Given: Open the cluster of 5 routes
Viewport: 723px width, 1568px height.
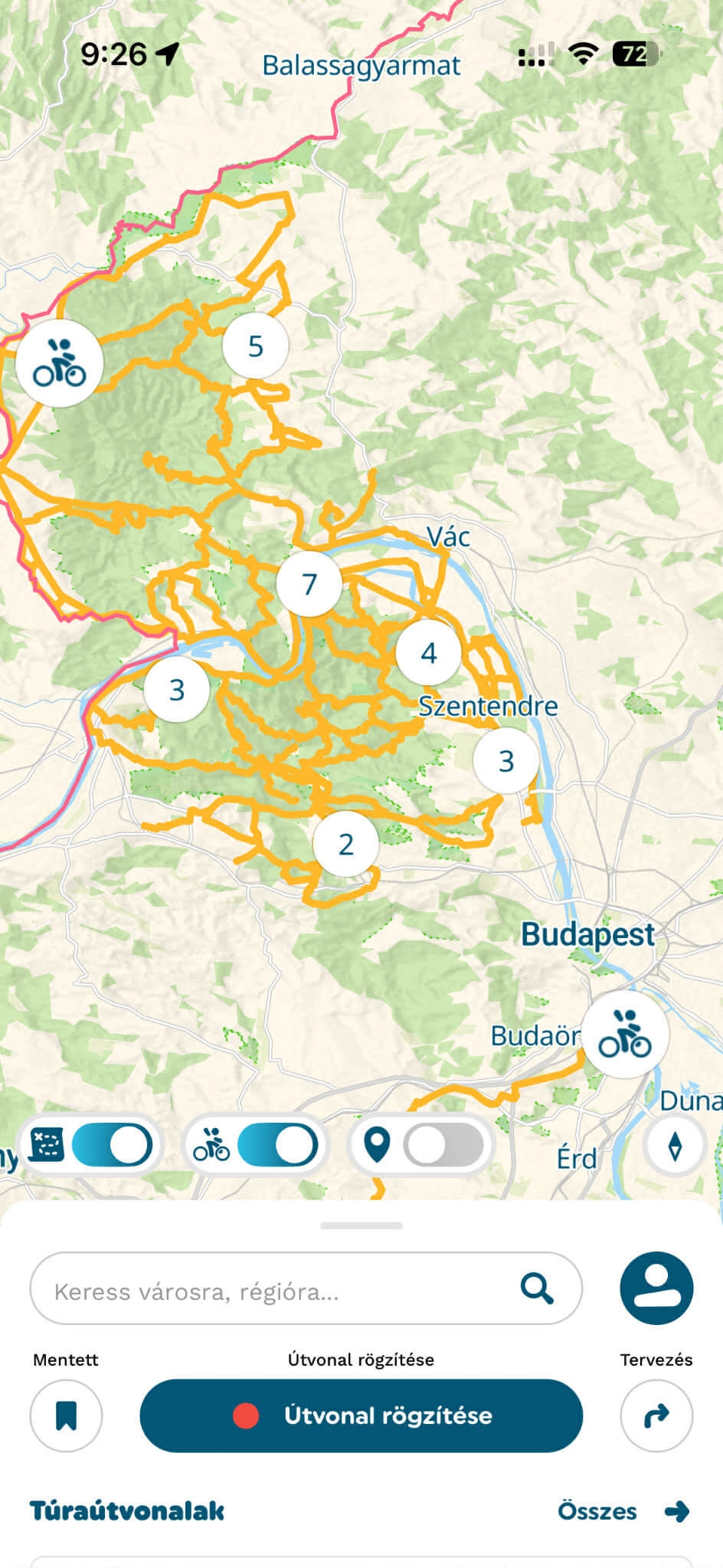Looking at the screenshot, I should coord(255,346).
